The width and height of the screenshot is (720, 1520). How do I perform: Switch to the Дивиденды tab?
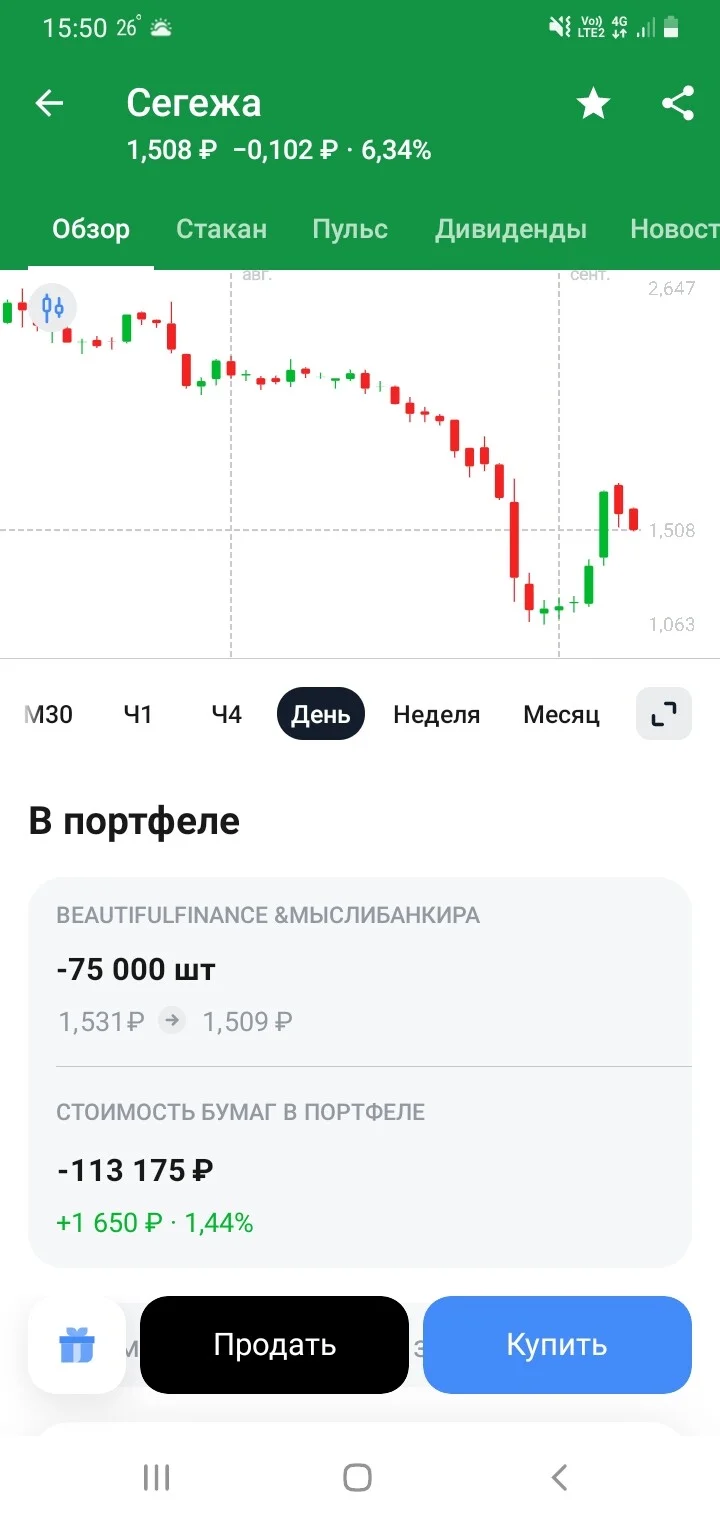(510, 229)
